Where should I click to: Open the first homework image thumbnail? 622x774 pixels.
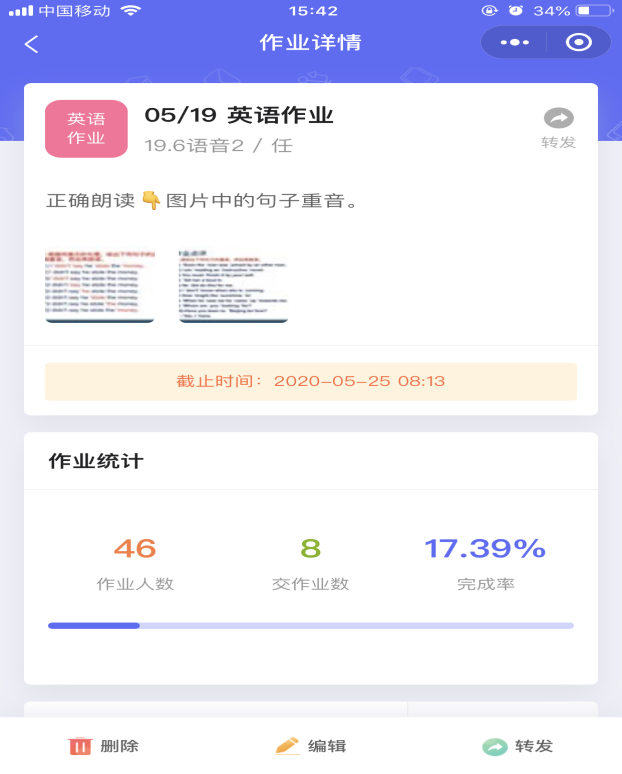tap(100, 286)
